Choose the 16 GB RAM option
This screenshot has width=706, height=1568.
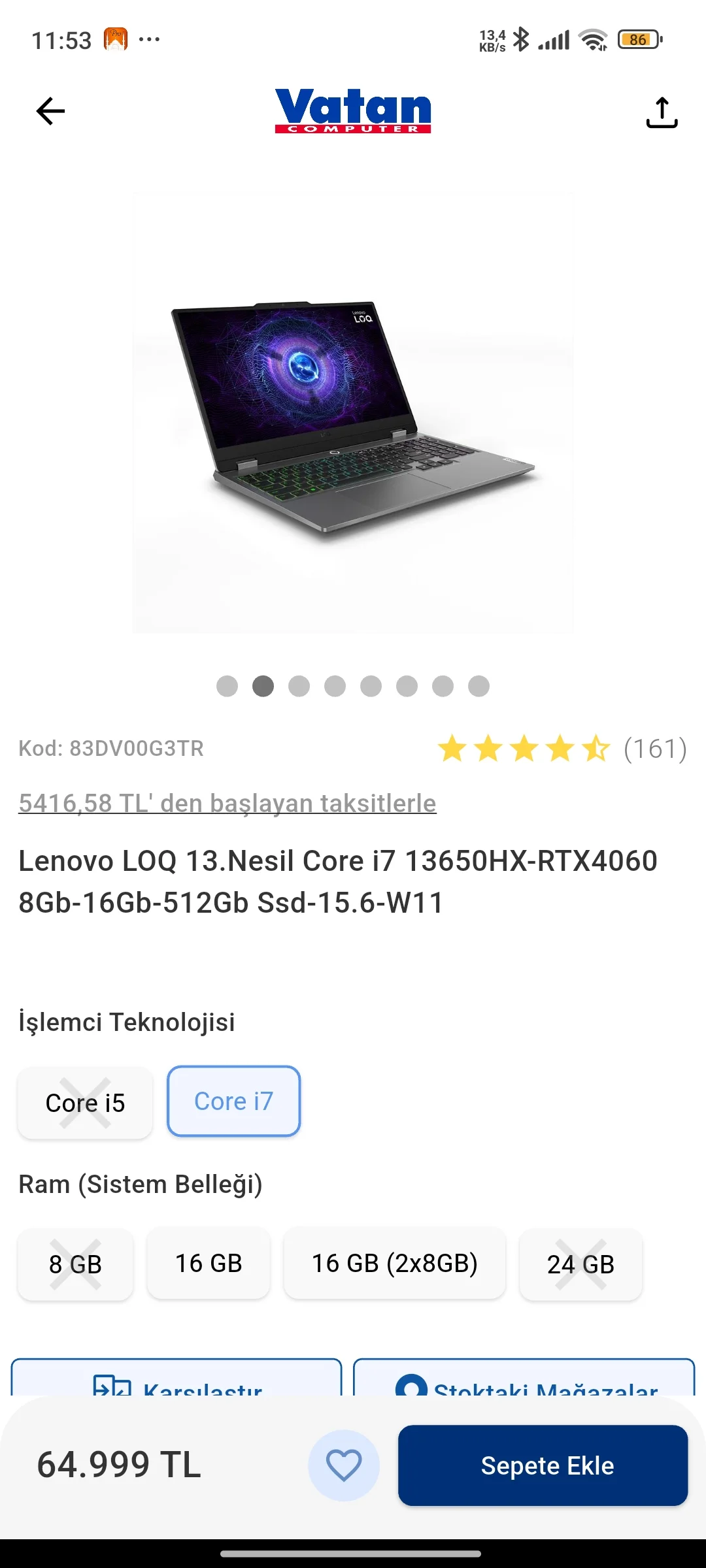click(x=209, y=1264)
